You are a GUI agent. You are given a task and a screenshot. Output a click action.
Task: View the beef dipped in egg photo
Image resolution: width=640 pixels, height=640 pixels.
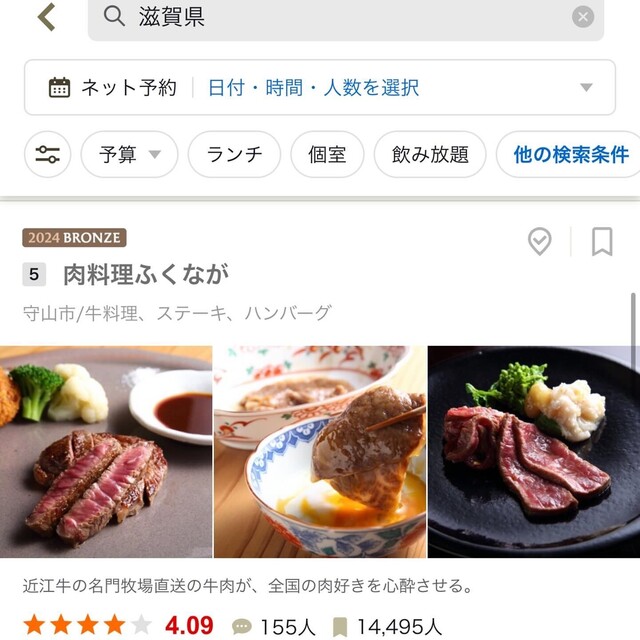click(x=320, y=451)
